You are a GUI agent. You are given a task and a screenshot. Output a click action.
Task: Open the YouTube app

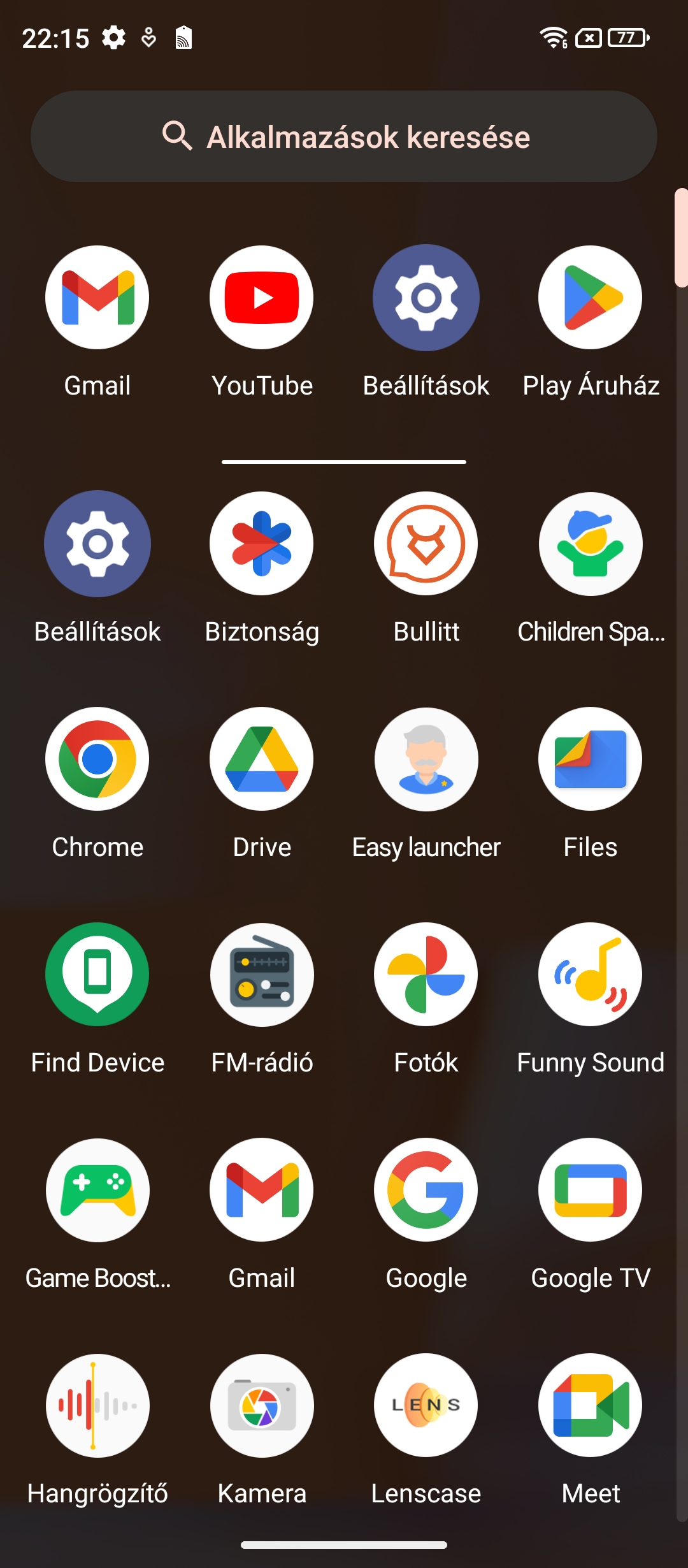[262, 298]
